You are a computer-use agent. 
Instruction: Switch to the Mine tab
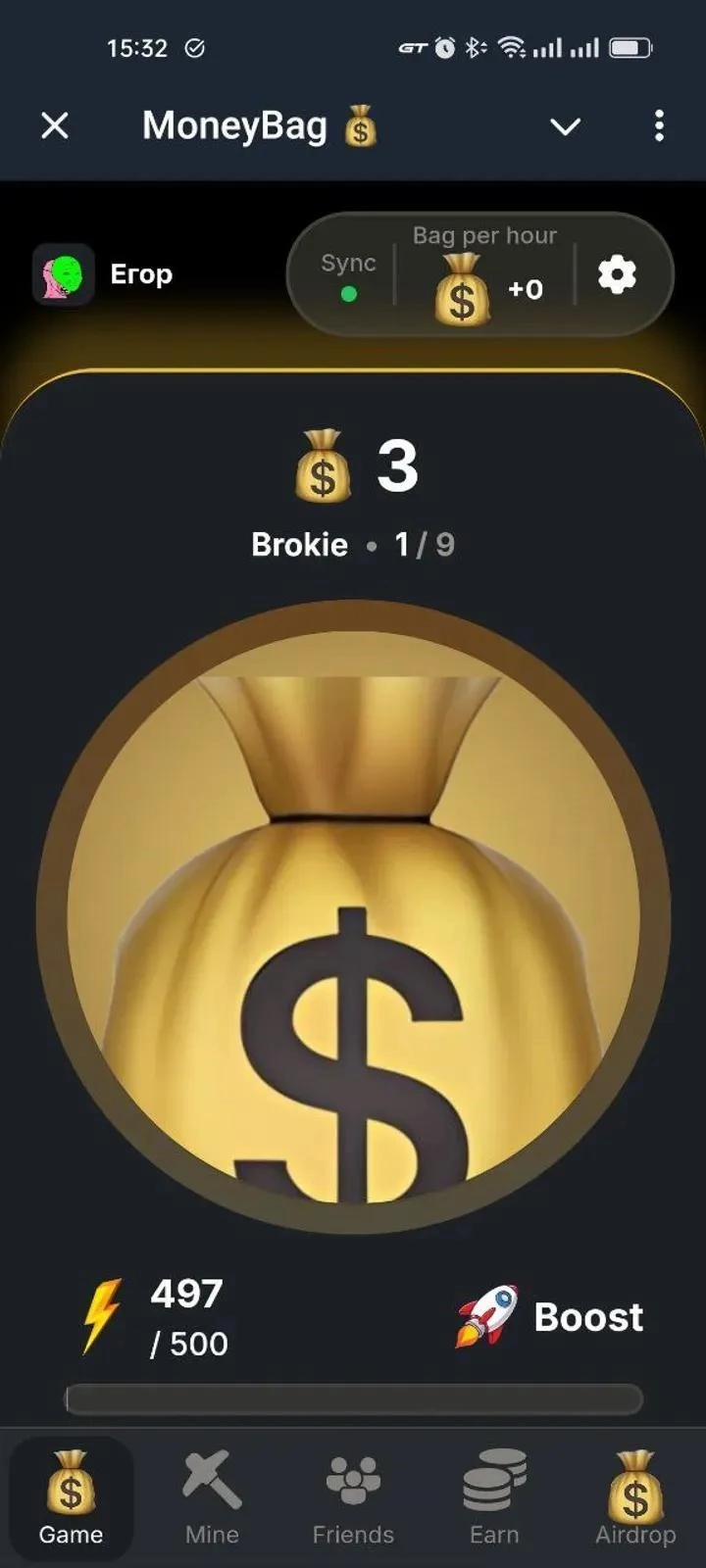click(x=212, y=1497)
